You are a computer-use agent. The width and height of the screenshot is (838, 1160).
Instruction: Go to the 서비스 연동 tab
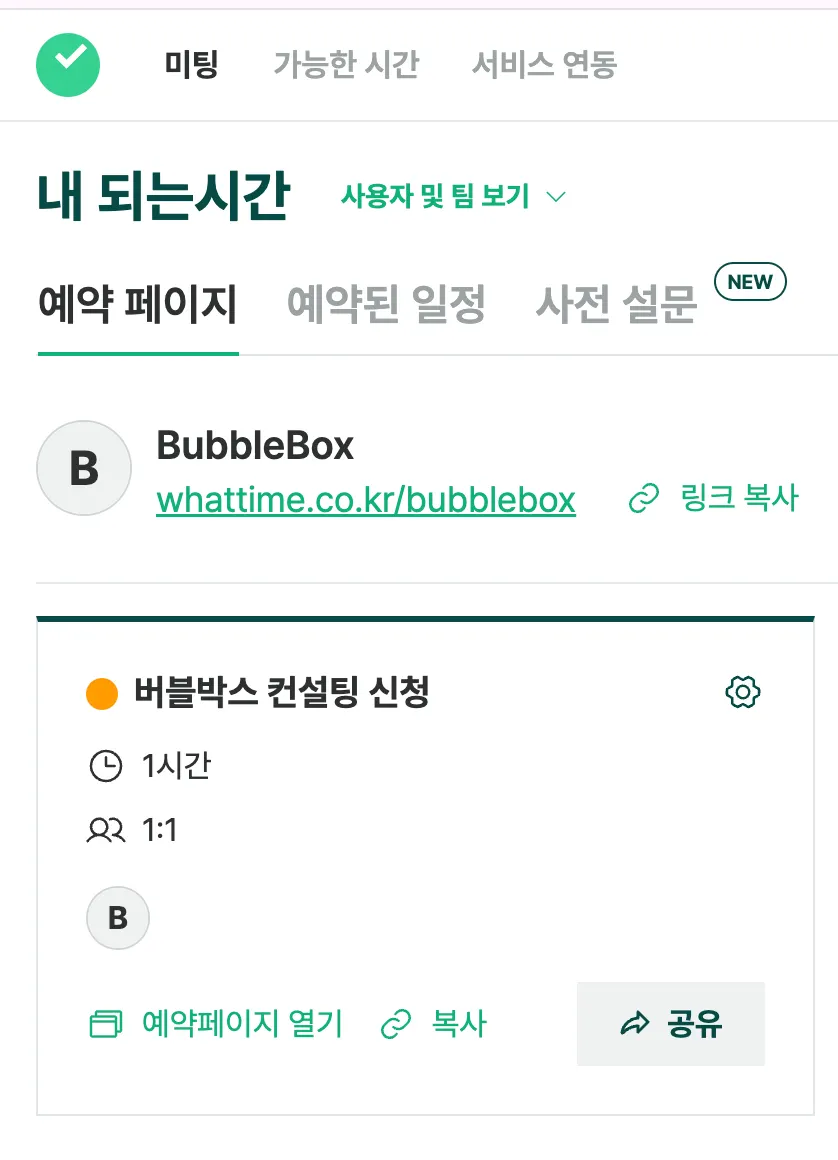544,64
